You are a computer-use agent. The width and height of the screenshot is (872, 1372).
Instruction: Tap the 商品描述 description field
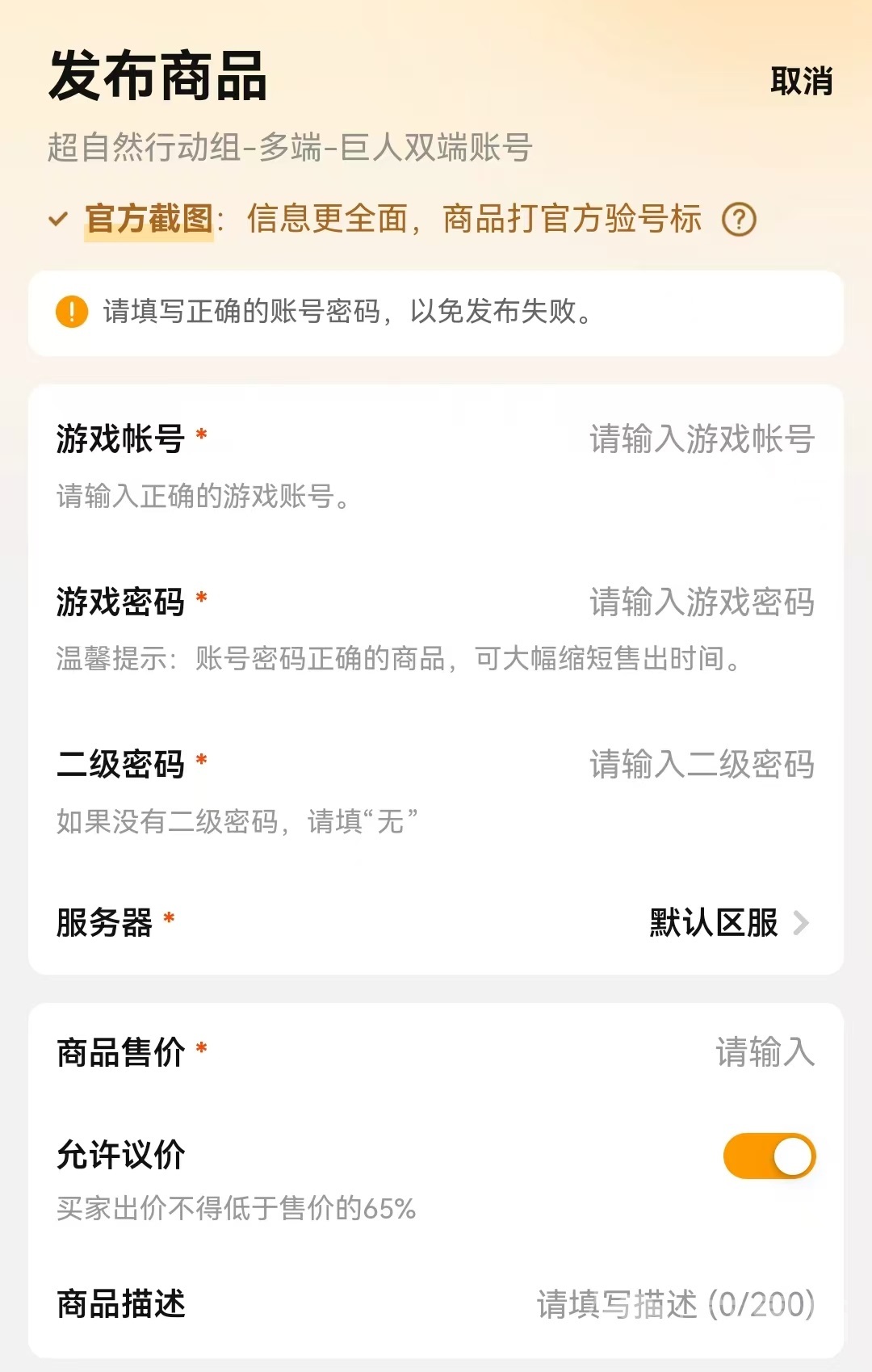tap(675, 1304)
